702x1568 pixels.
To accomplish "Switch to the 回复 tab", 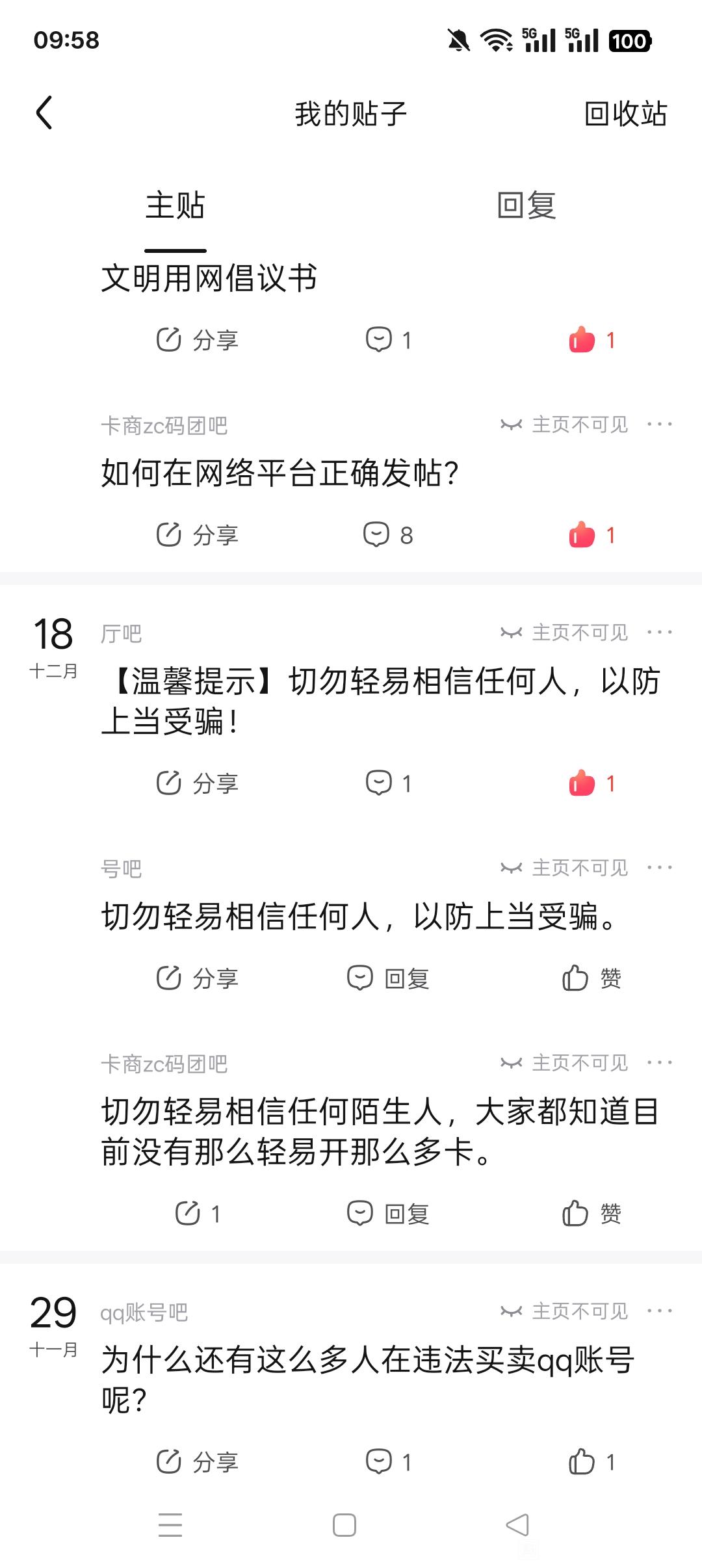I will 526,205.
